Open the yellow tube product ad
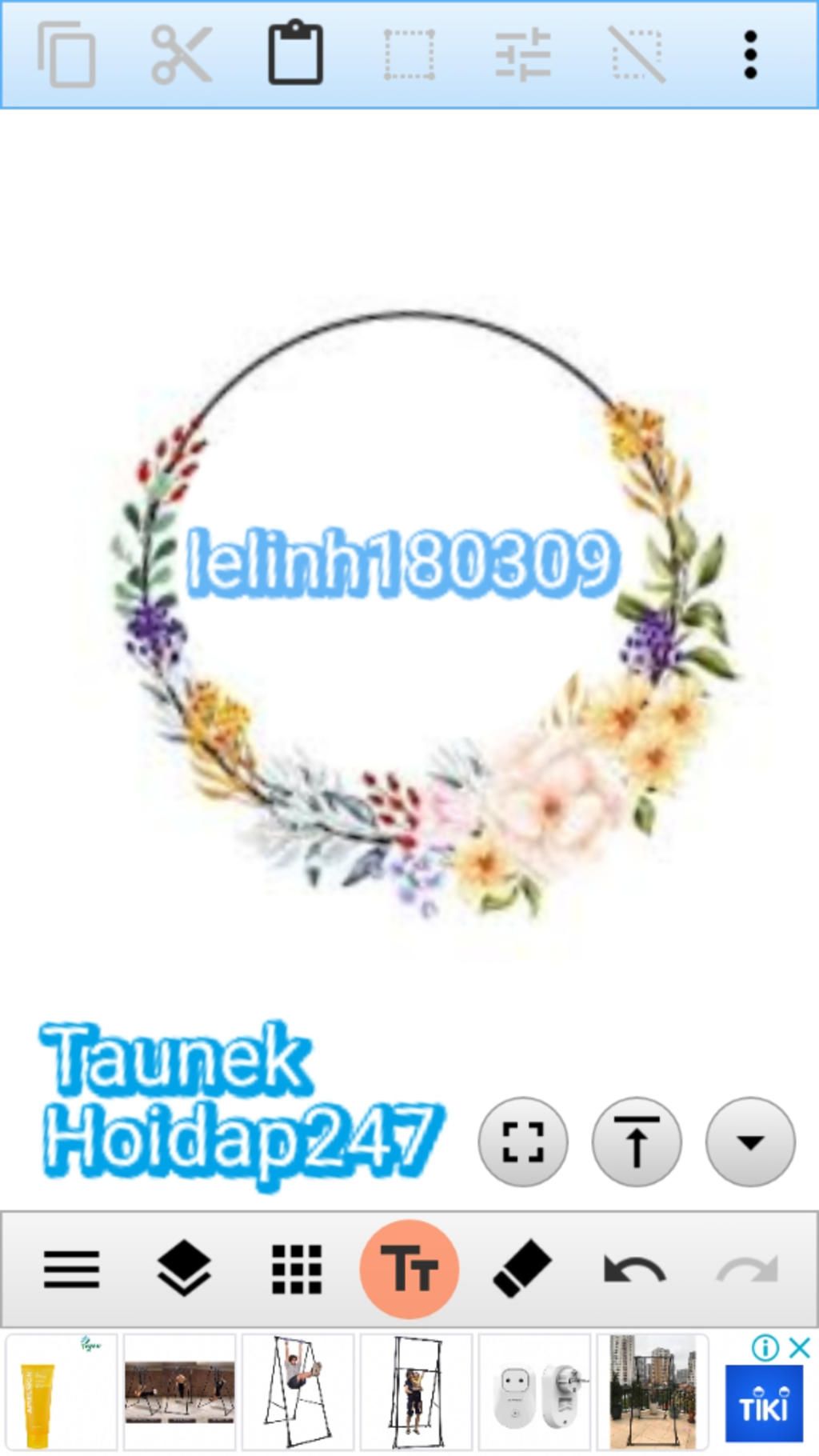This screenshot has width=819, height=1456. [x=62, y=1392]
